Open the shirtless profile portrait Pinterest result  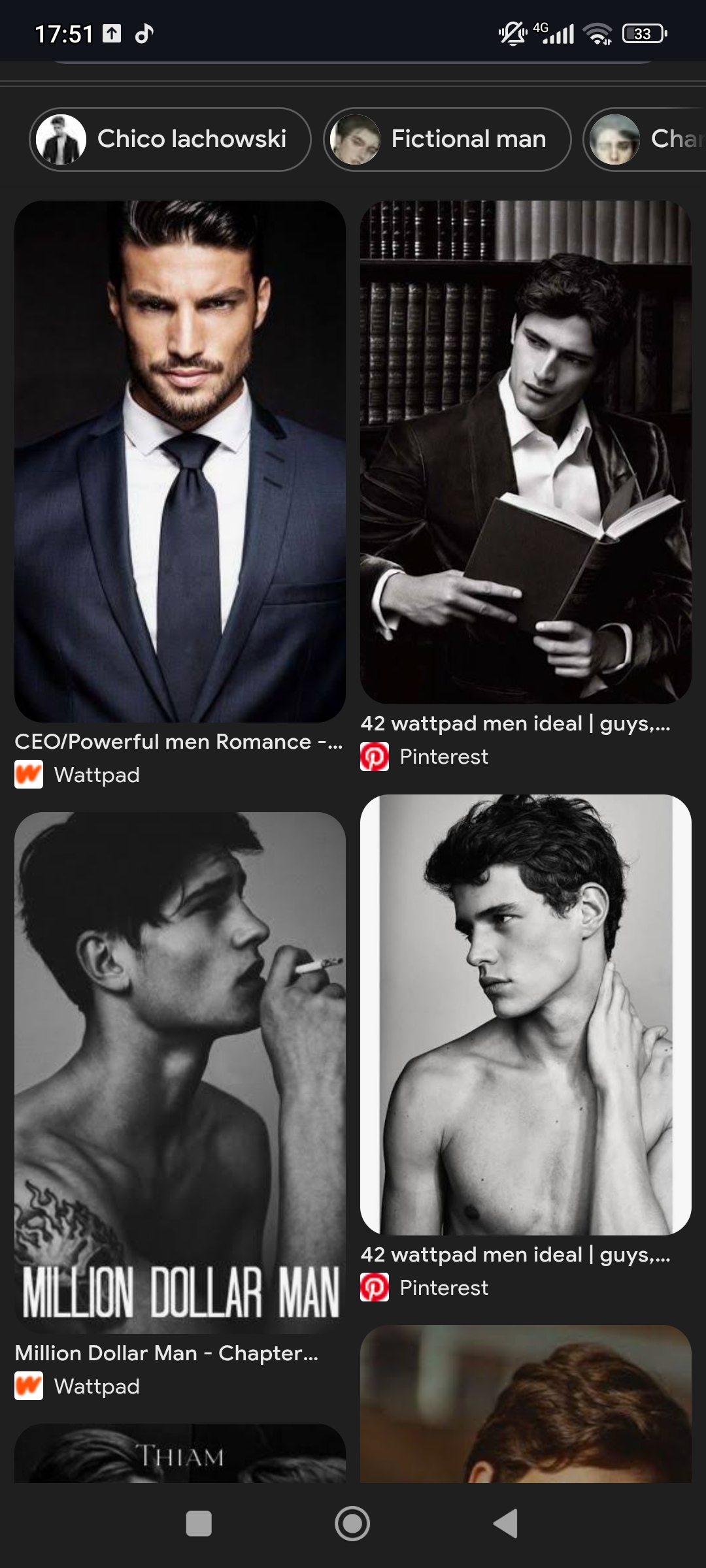click(526, 1015)
